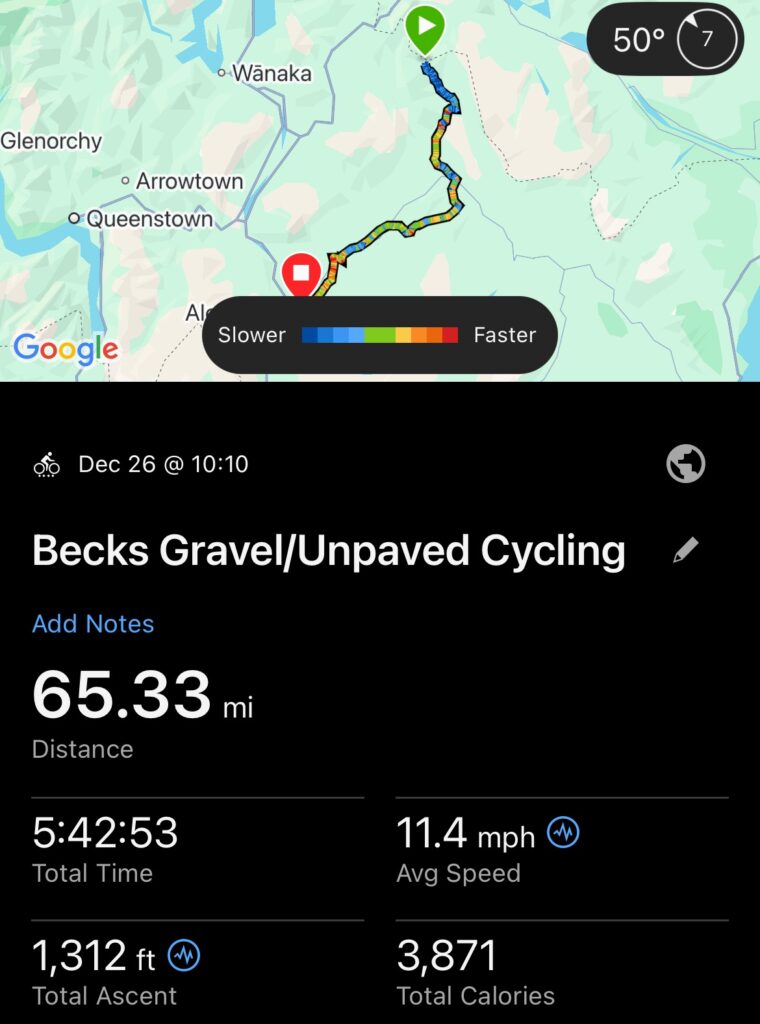The height and width of the screenshot is (1024, 760).
Task: Open the 50° weather details widget
Action: click(x=665, y=40)
